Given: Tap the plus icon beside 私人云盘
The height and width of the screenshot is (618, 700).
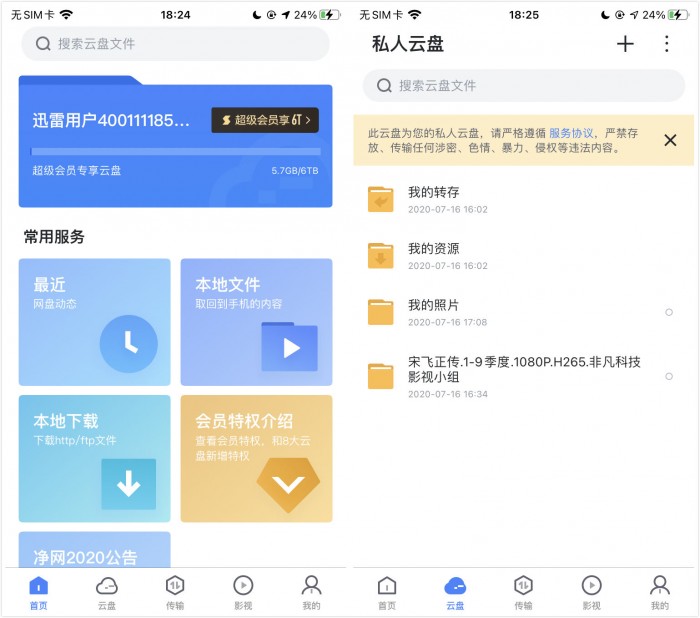Looking at the screenshot, I should (x=625, y=44).
